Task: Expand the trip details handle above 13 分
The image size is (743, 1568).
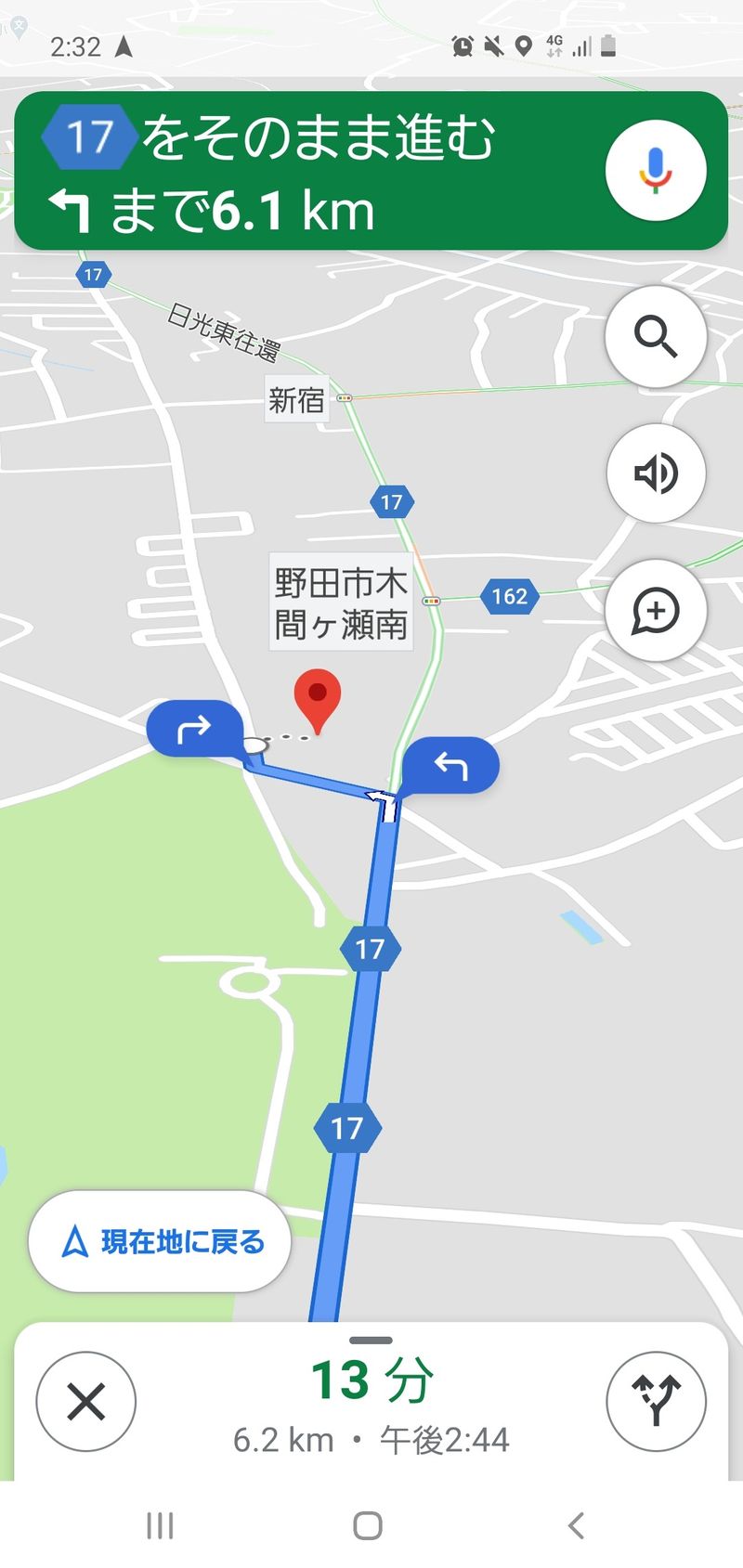Action: pyautogui.click(x=371, y=1341)
